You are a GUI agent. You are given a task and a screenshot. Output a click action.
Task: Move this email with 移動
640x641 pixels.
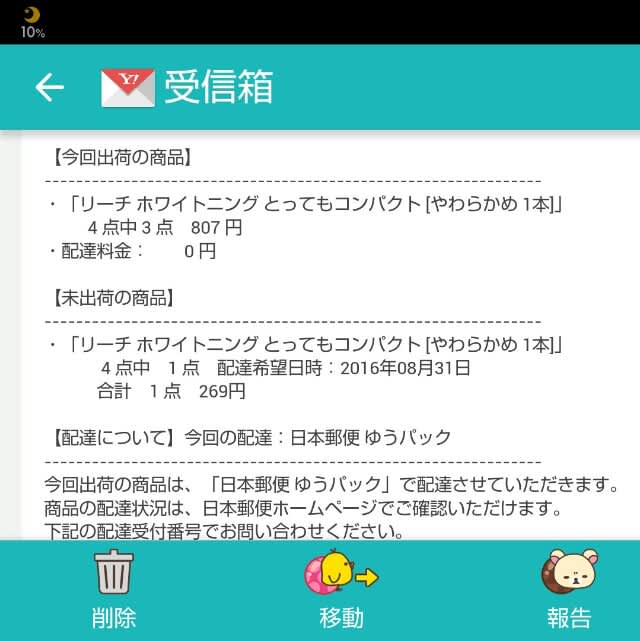coord(341,590)
